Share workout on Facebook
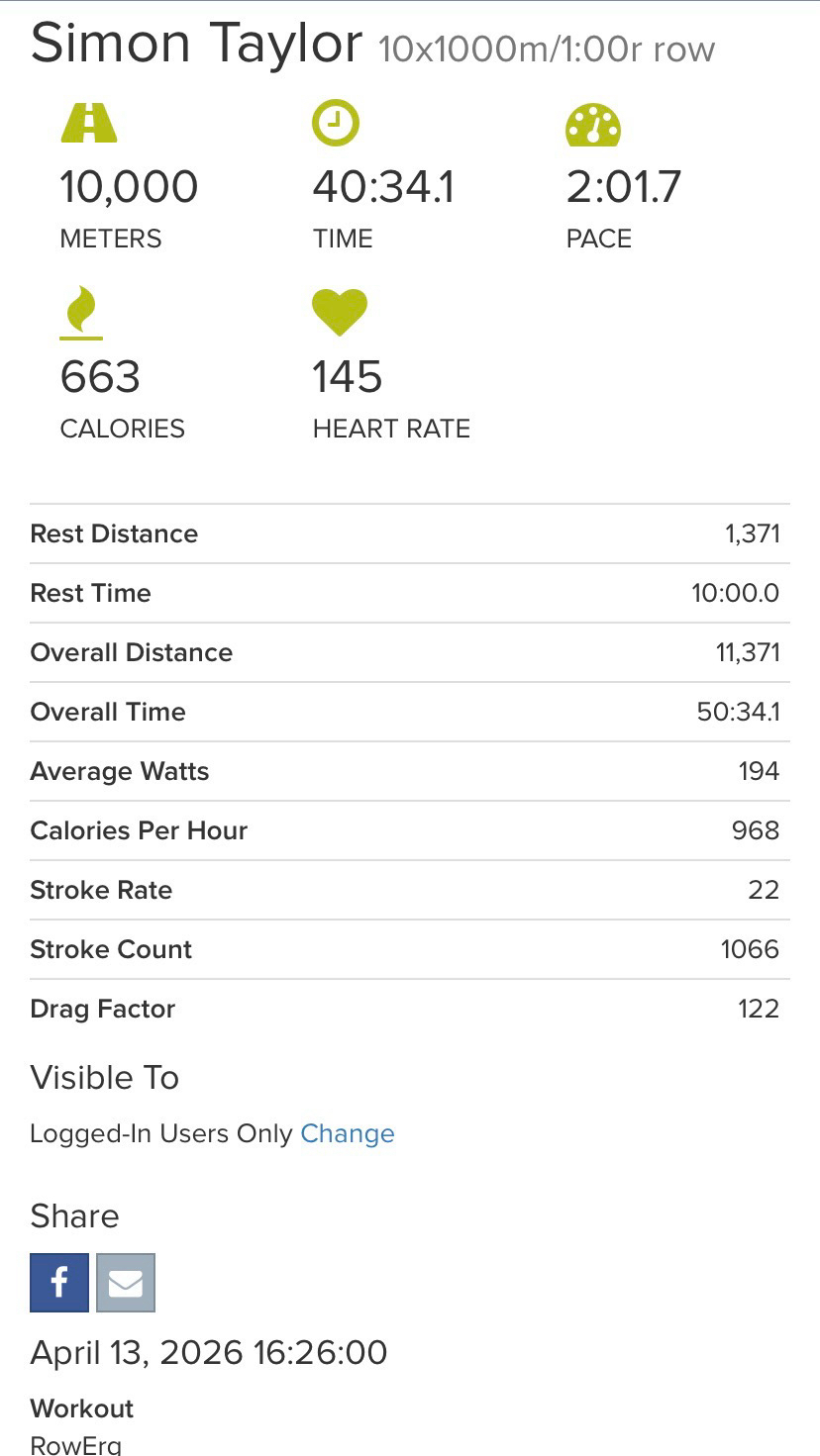Screen dimensions: 820x1456 [x=59, y=1283]
